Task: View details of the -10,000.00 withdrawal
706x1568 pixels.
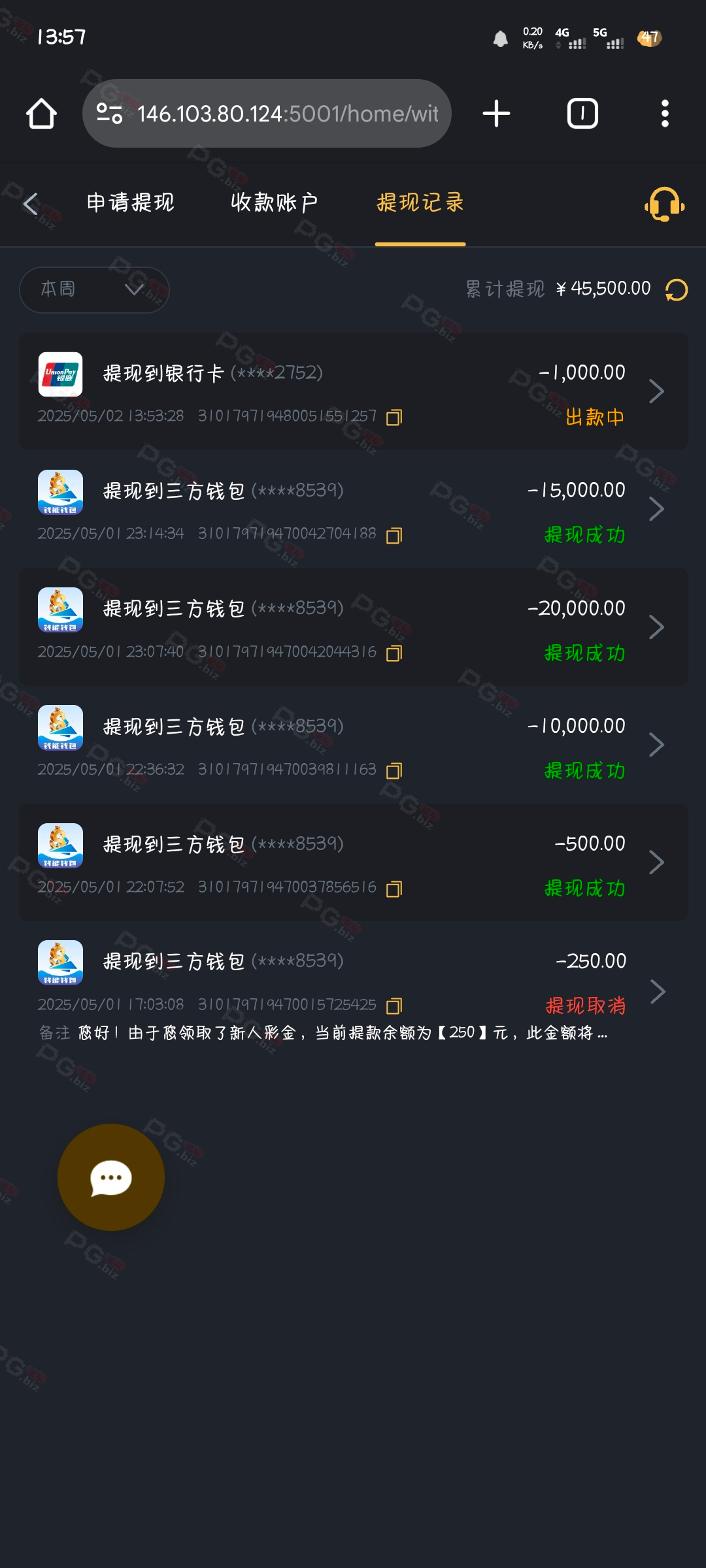Action: click(354, 745)
